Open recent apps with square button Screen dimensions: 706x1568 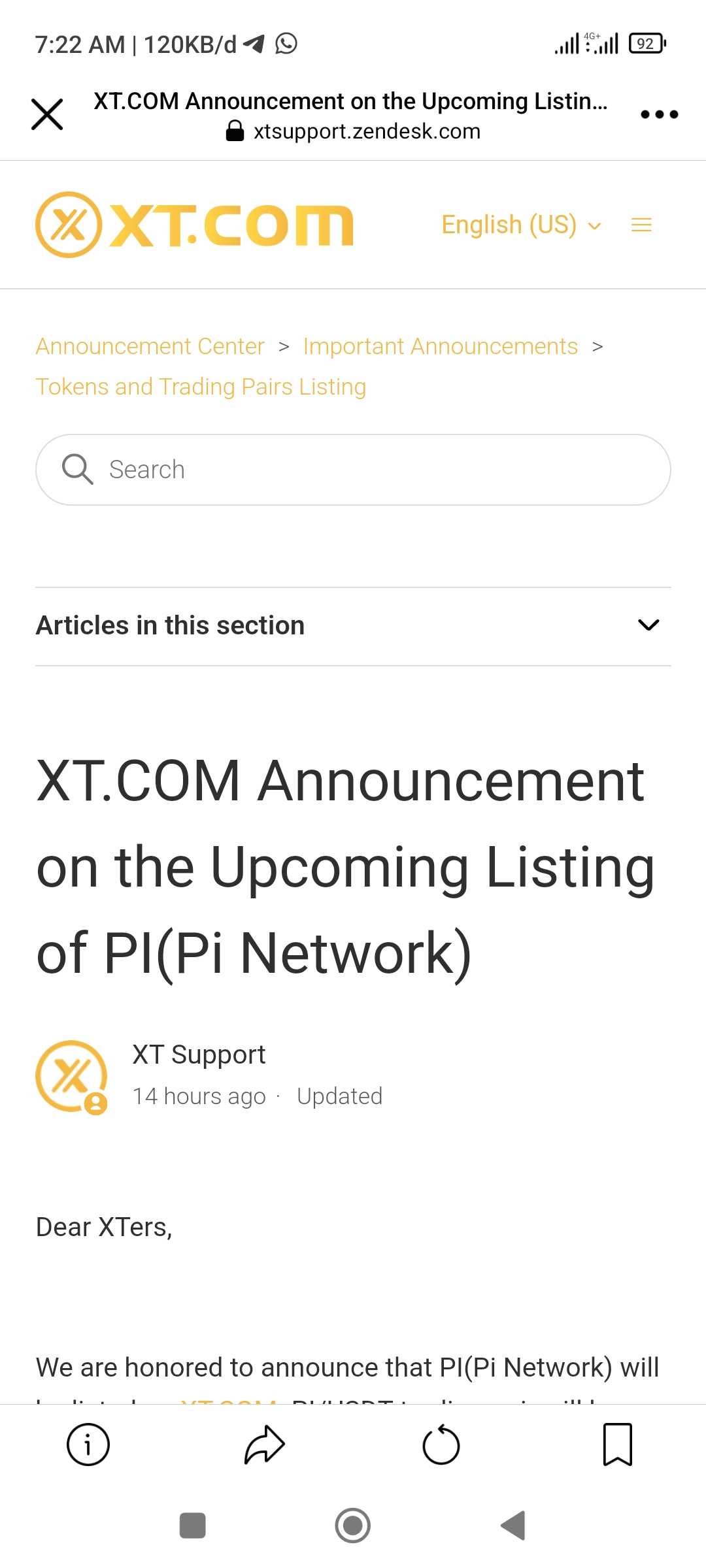[x=193, y=1526]
